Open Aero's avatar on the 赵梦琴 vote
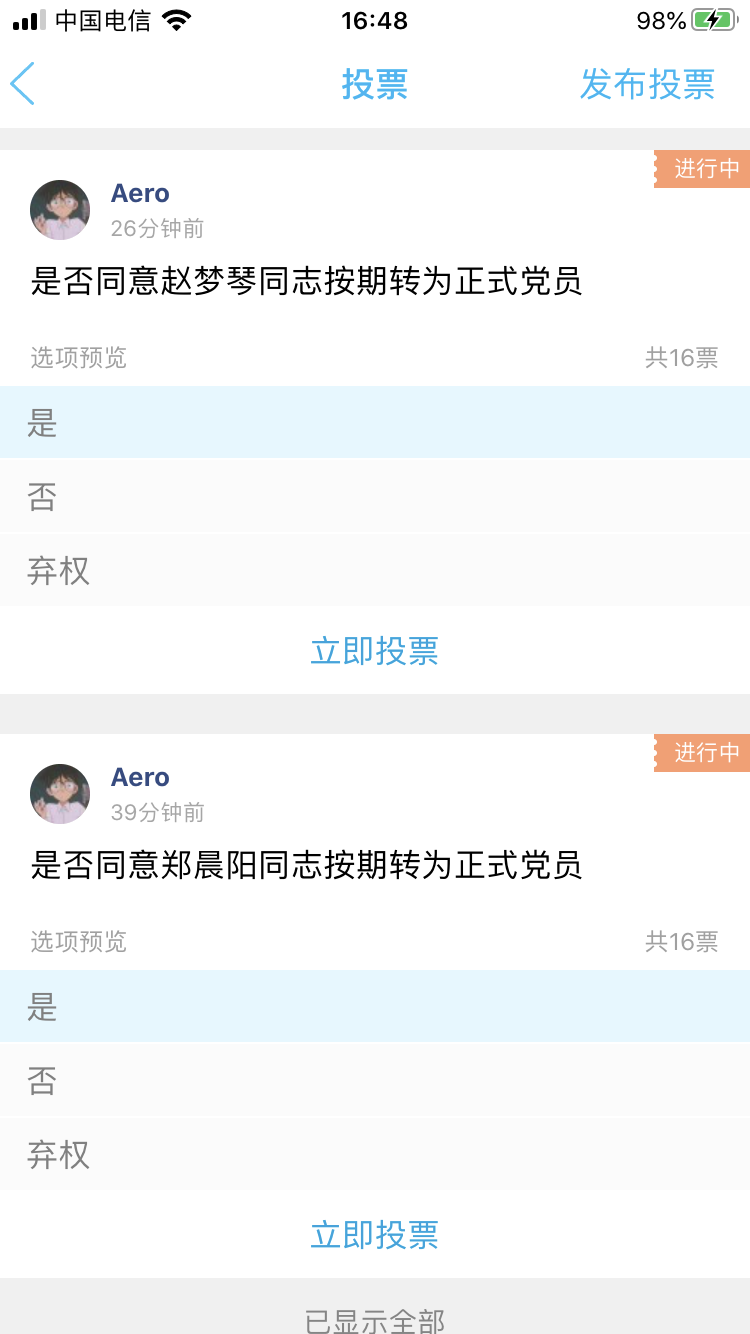 60,210
